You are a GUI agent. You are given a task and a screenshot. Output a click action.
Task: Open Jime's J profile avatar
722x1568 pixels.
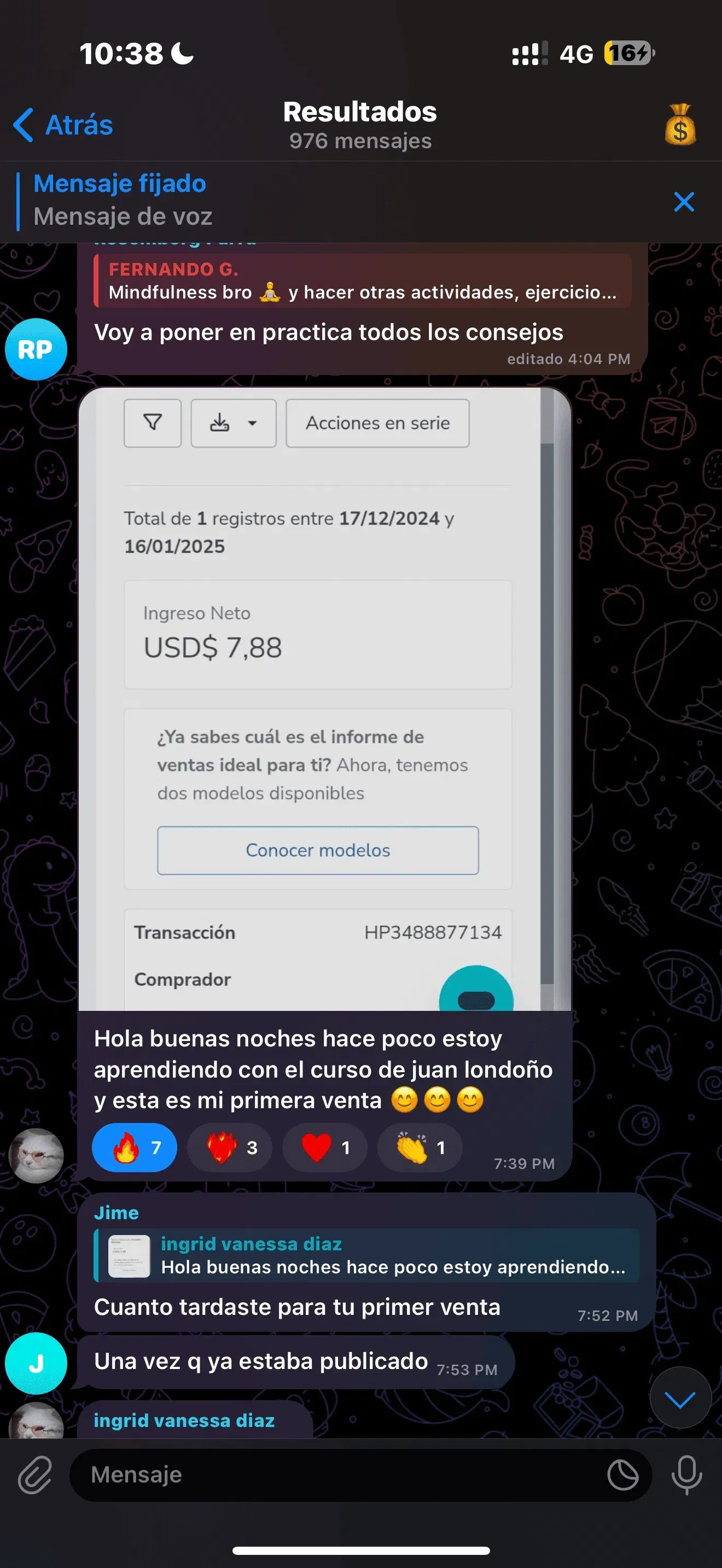36,1364
